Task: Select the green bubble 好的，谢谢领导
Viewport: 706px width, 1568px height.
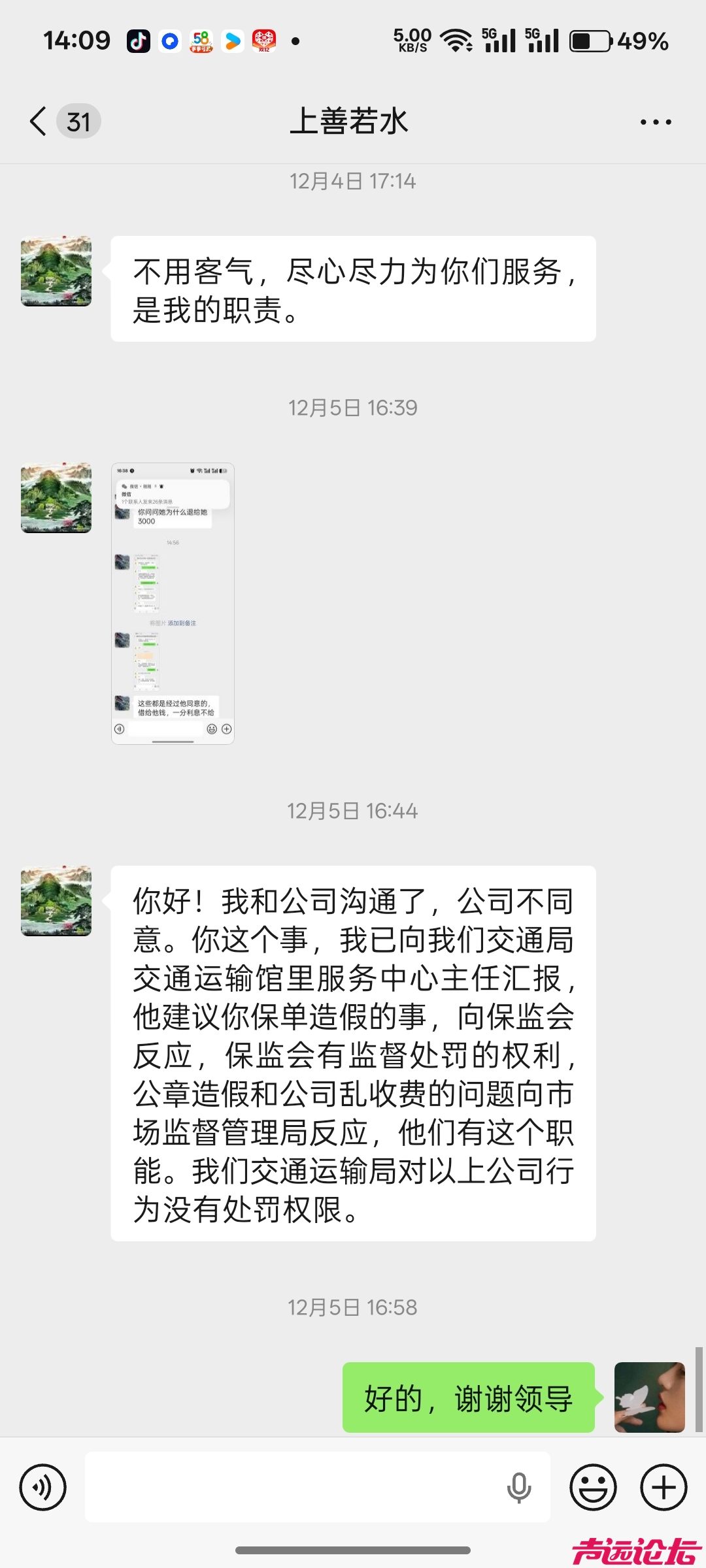Action: click(x=467, y=1399)
